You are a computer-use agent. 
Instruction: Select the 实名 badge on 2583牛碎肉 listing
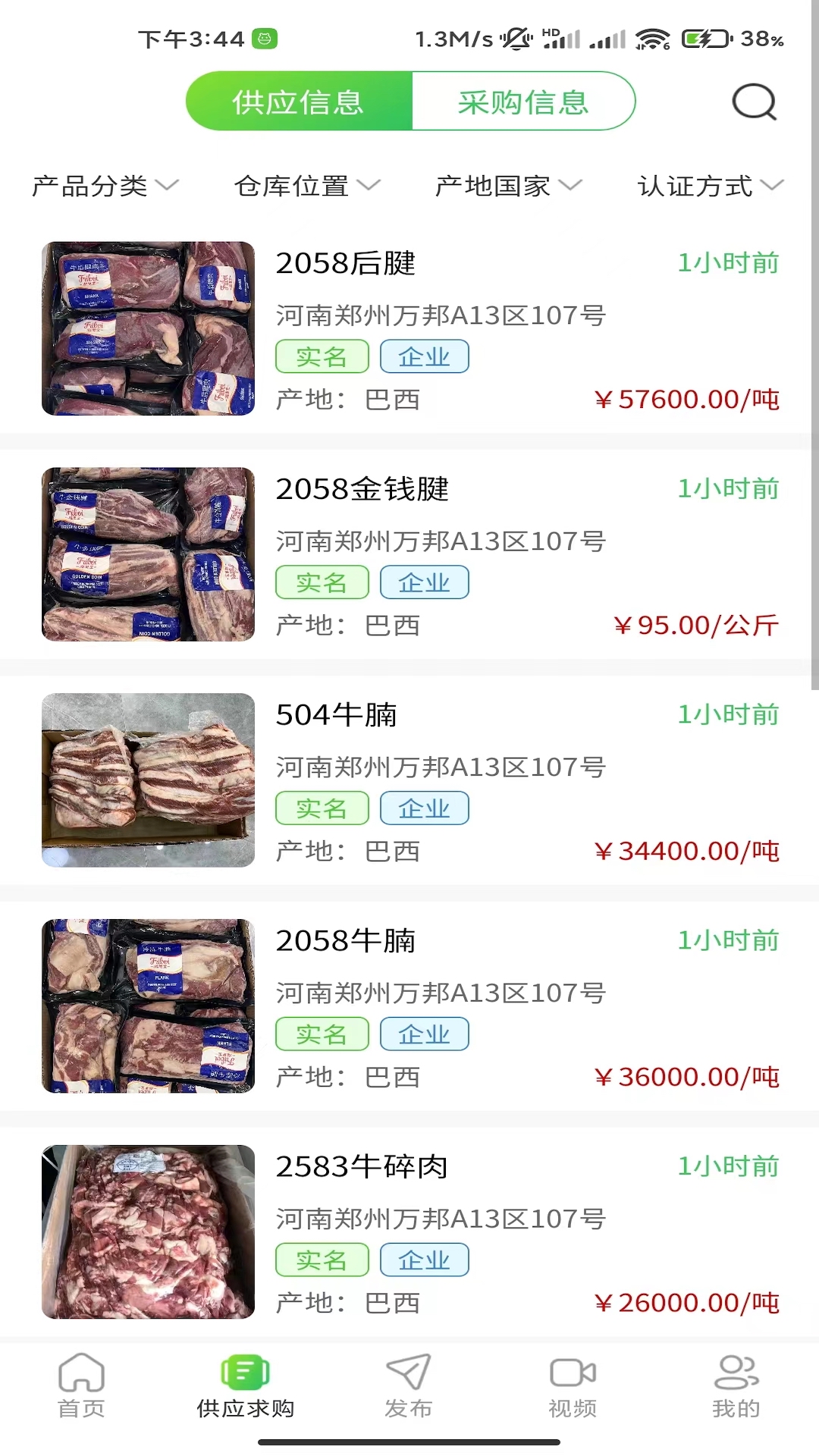click(321, 1260)
